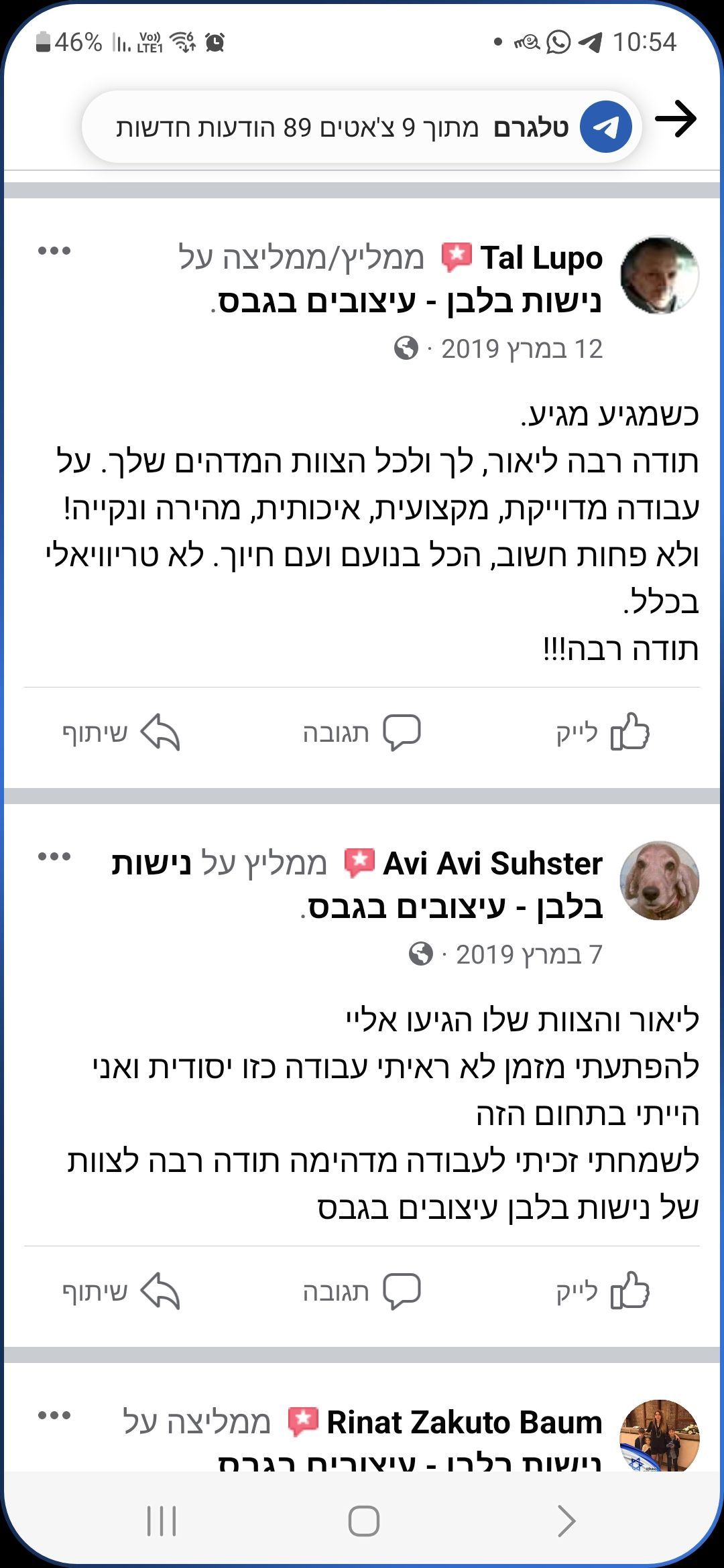
Task: Open Tal Lupo's profile picture
Action: click(x=659, y=275)
